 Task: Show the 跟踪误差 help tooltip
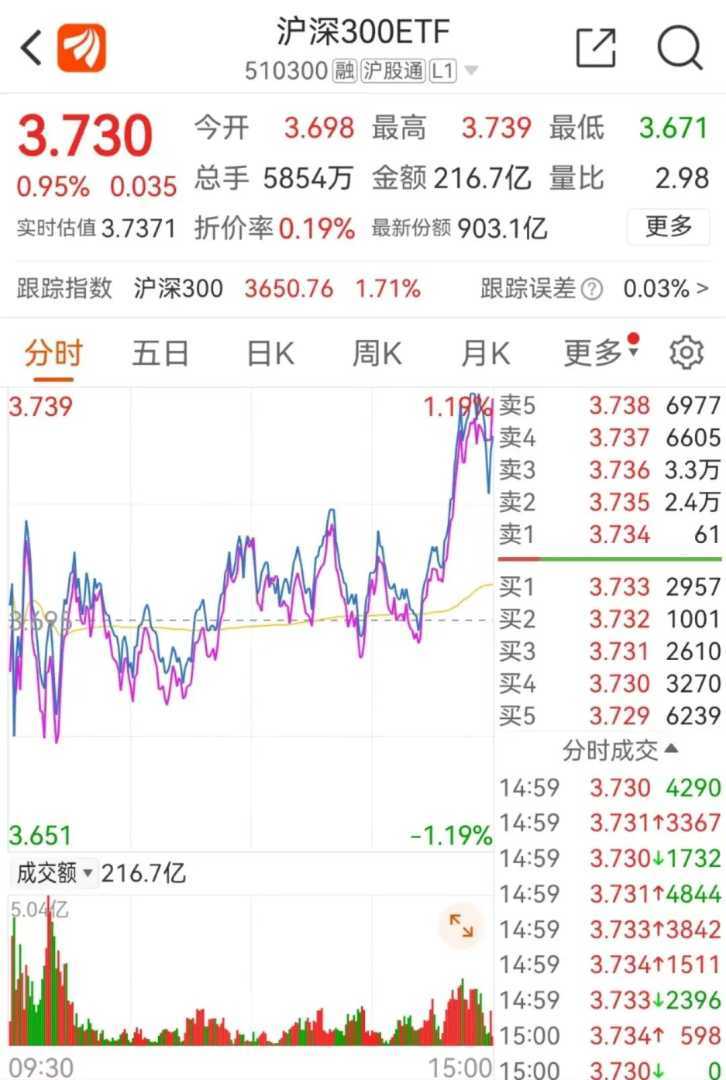tap(592, 290)
